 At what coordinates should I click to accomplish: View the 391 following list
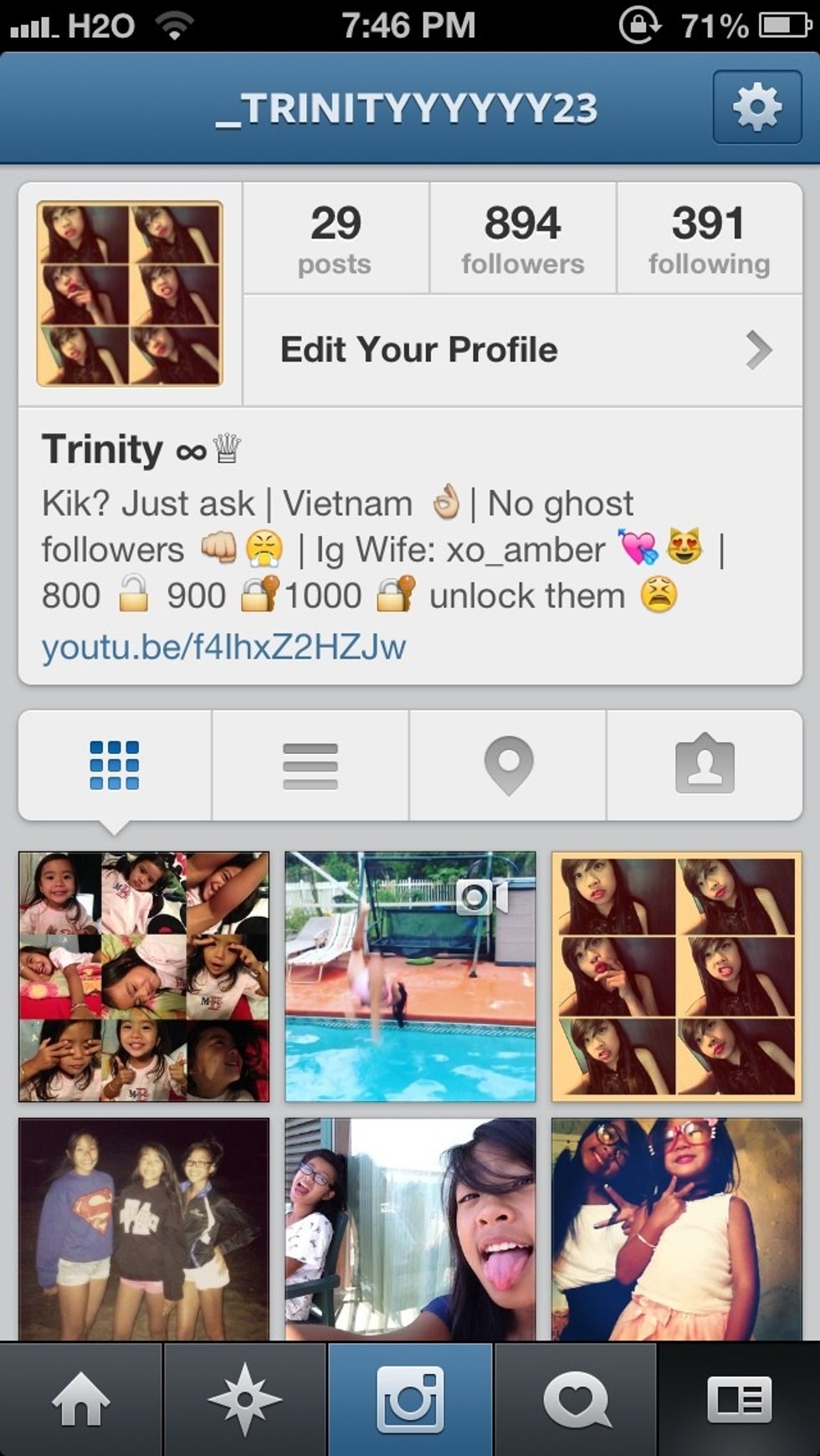[709, 238]
